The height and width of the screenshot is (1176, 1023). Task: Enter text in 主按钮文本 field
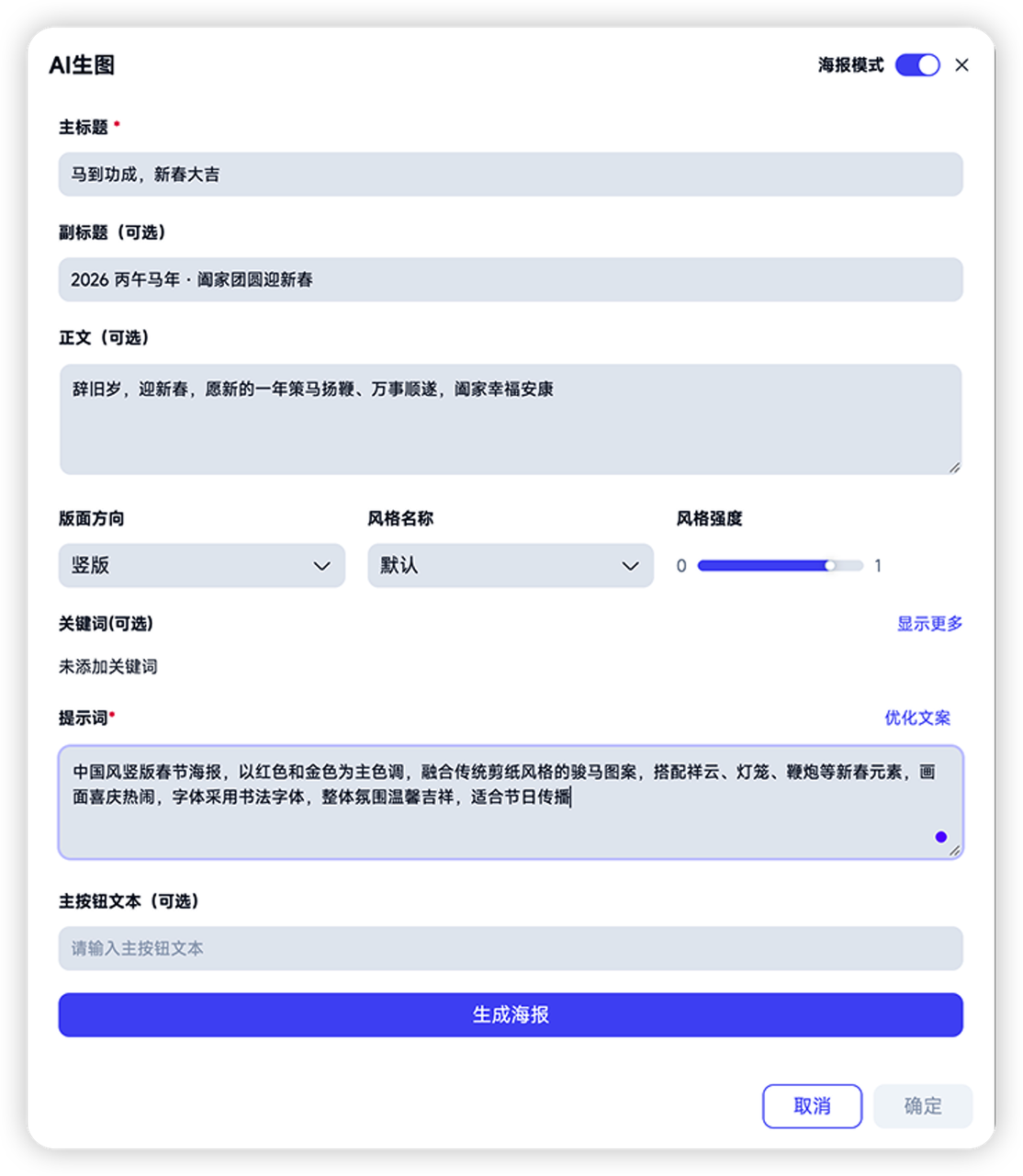(x=510, y=948)
